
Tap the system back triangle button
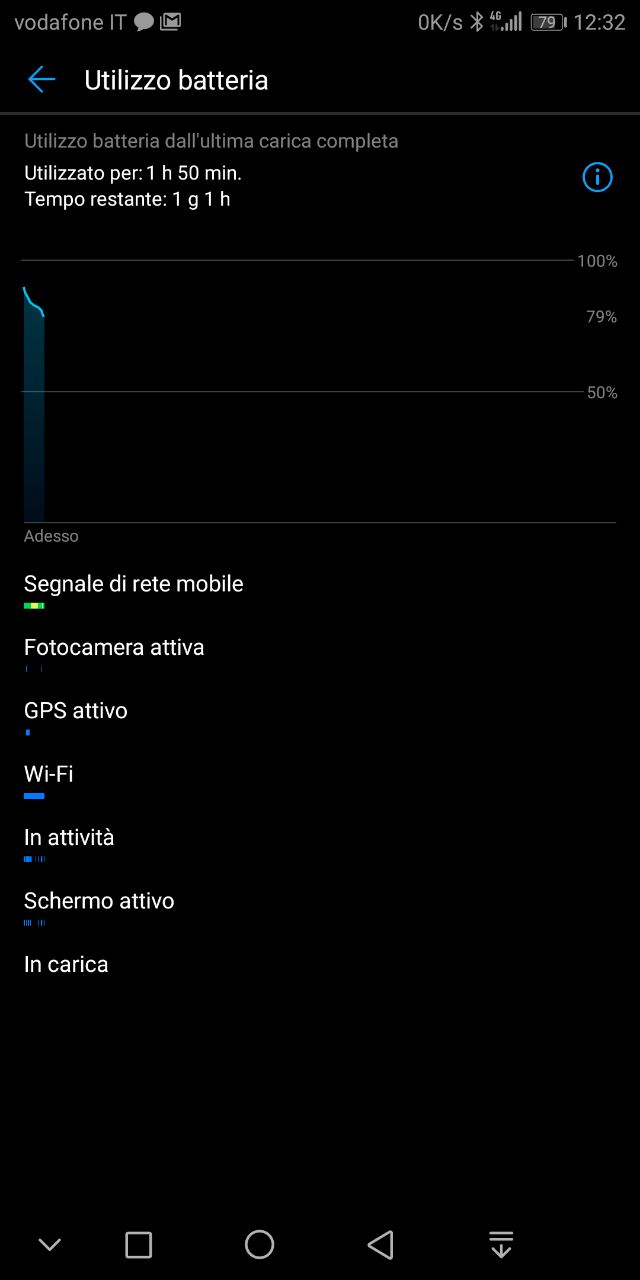[380, 1244]
